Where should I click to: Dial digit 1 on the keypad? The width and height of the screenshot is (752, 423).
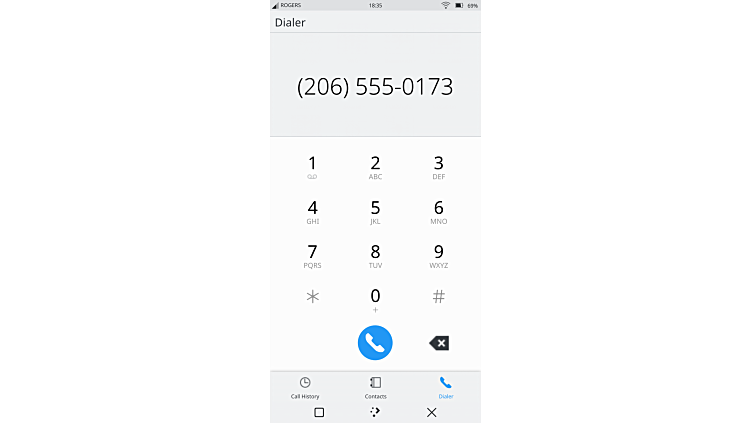312,166
